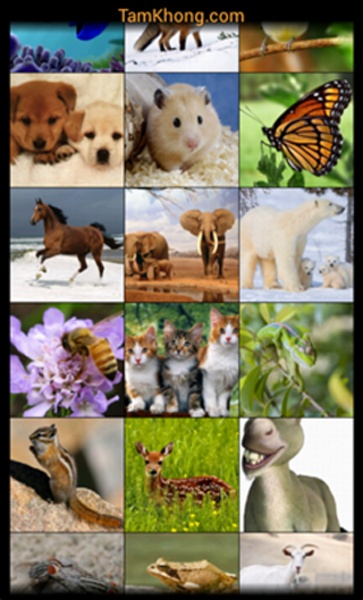Select the bird on branch tile
Viewport: 363px width, 600px height.
pyautogui.click(x=296, y=47)
